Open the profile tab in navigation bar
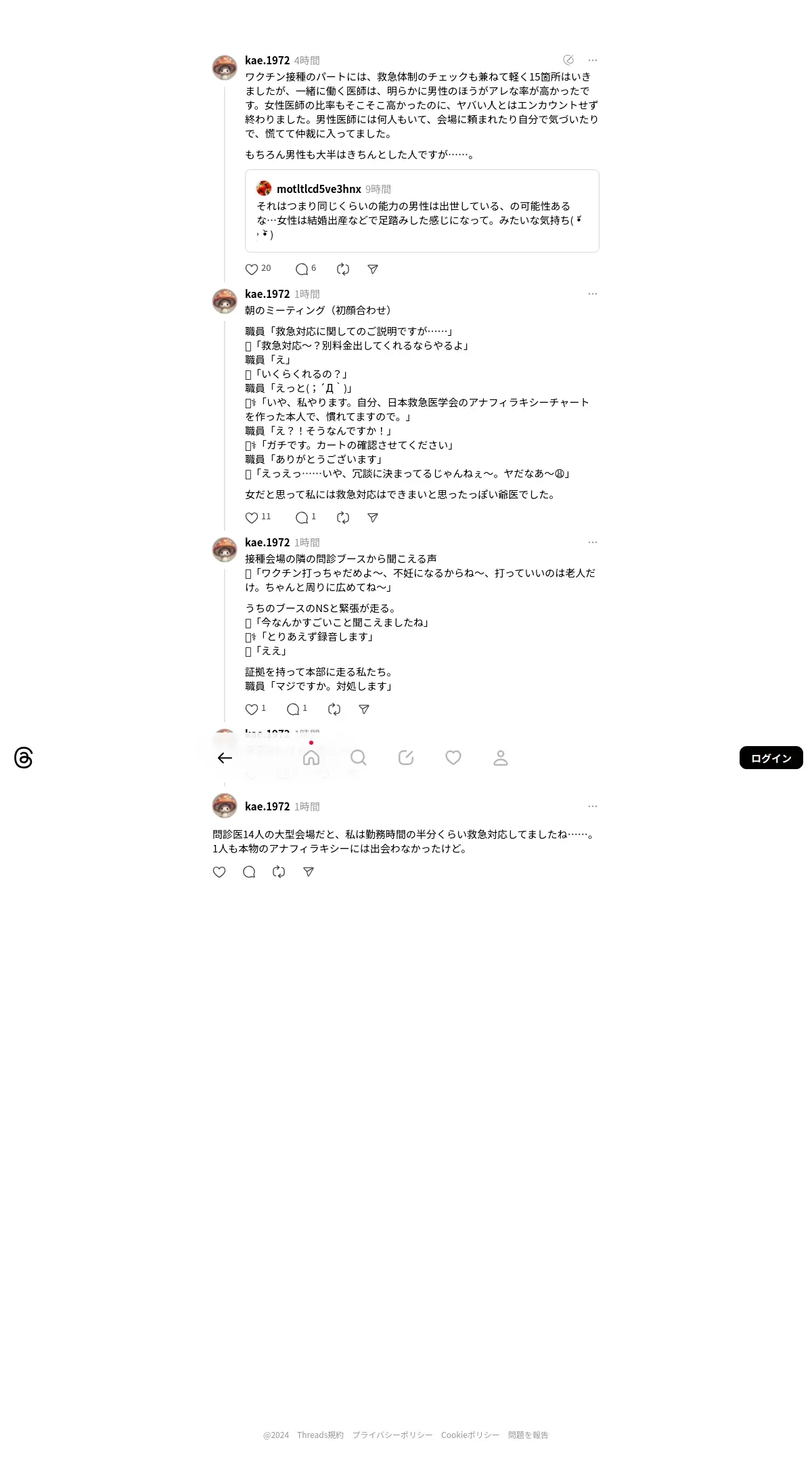This screenshot has width=812, height=1457. pos(501,758)
